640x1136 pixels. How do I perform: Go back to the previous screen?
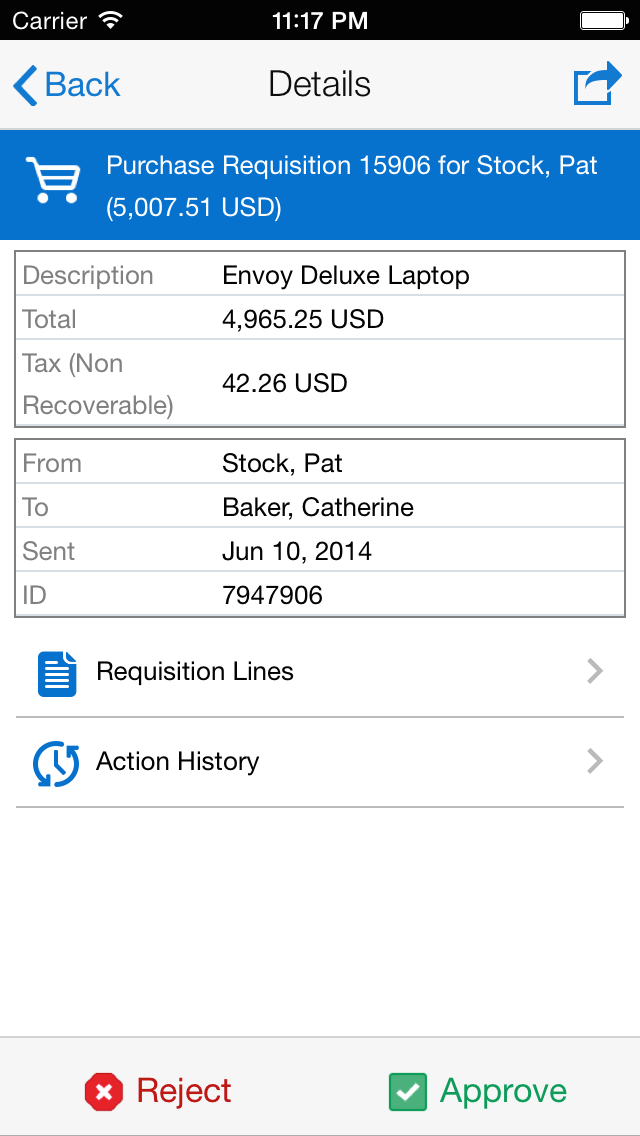pos(67,85)
